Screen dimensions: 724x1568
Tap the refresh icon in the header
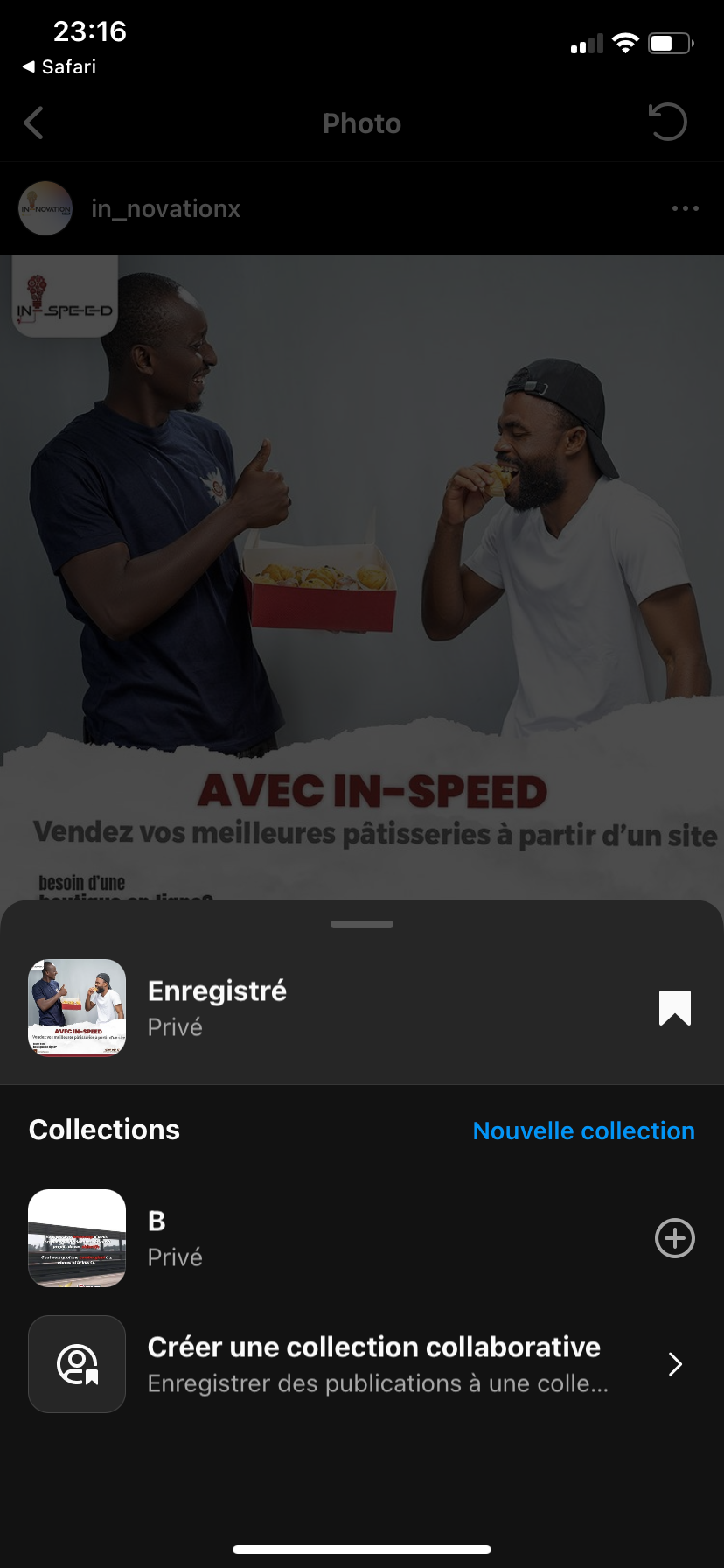point(668,122)
